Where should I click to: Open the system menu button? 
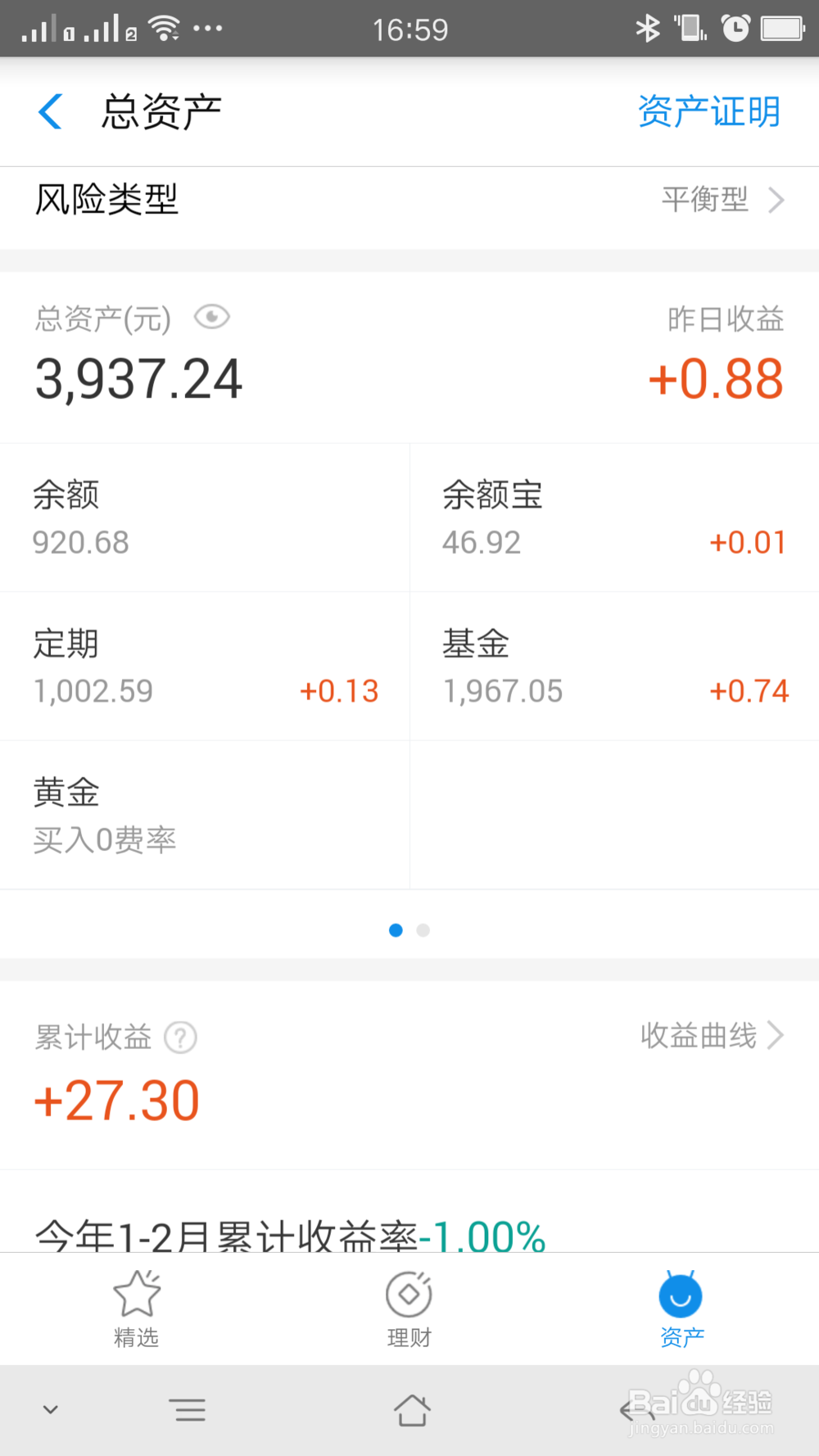(189, 1410)
